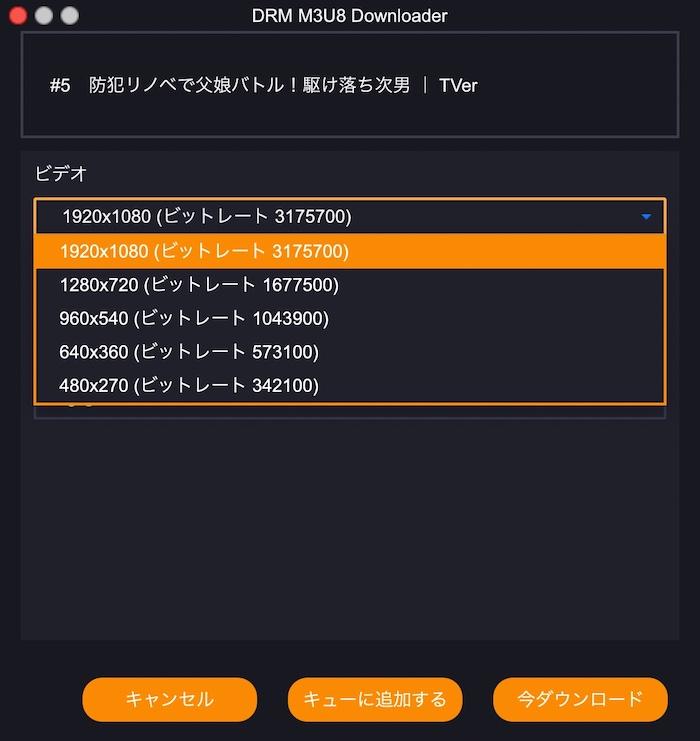Choose 480x270 lowest quality option
Viewport: 700px width, 741px height.
click(x=349, y=385)
